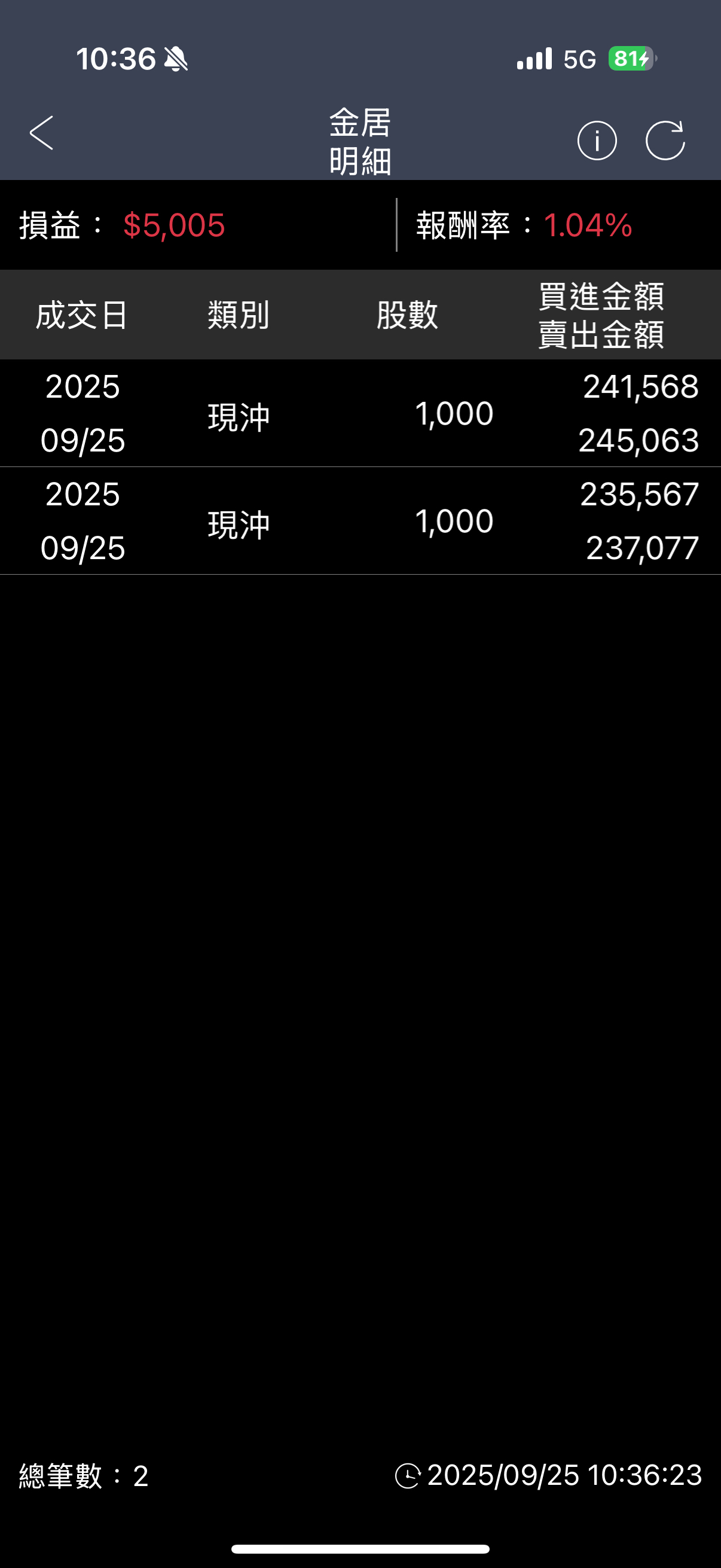This screenshot has height=1568, width=721.
Task: Open the info icon
Action: tap(596, 141)
